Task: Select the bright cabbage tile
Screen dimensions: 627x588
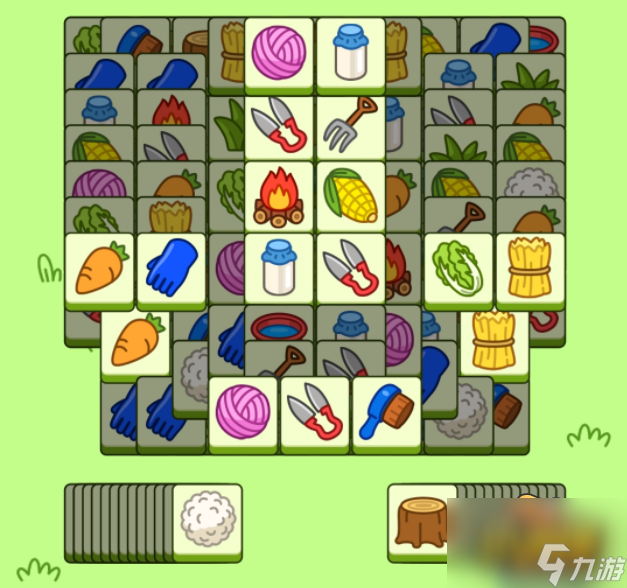Action: pos(459,268)
